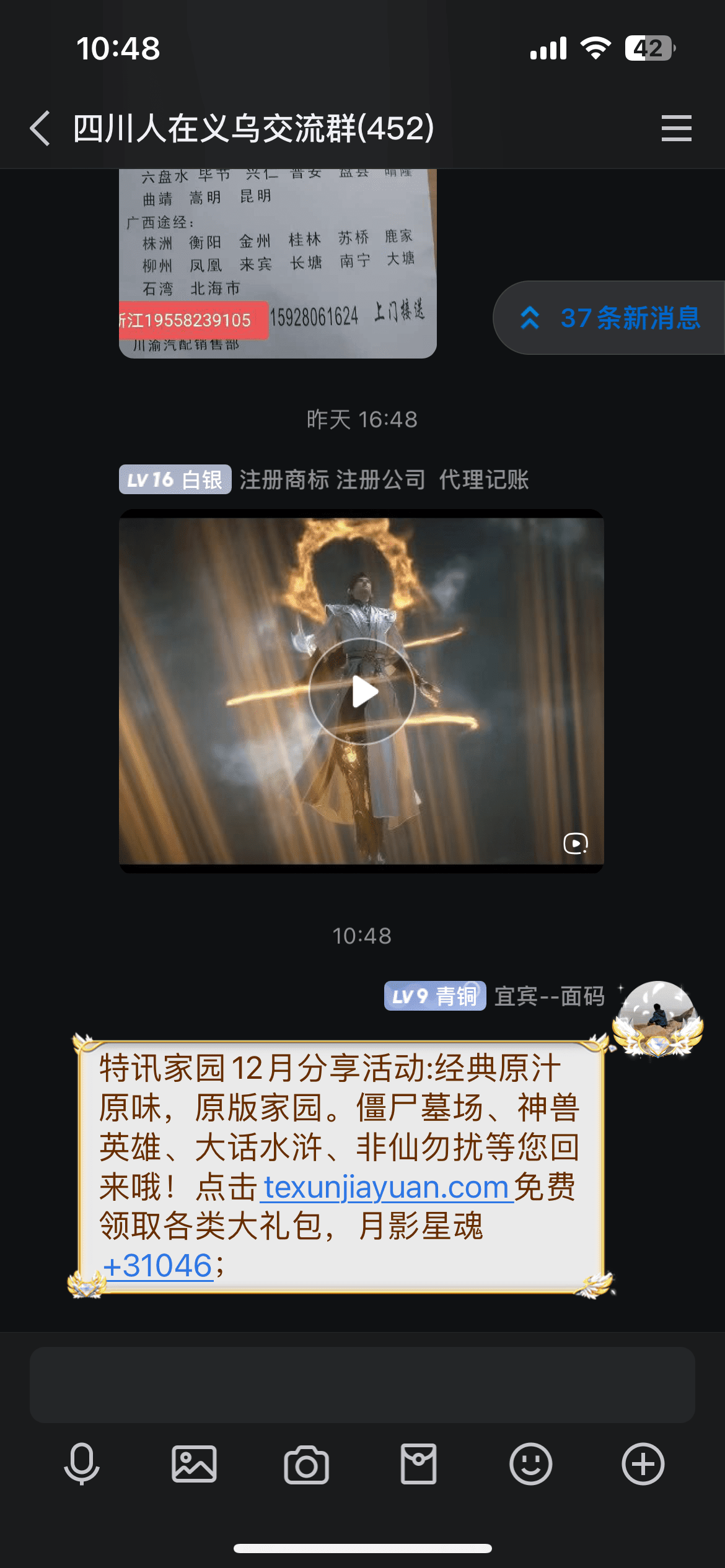Open the red packet icon
725x1568 pixels.
418,1464
